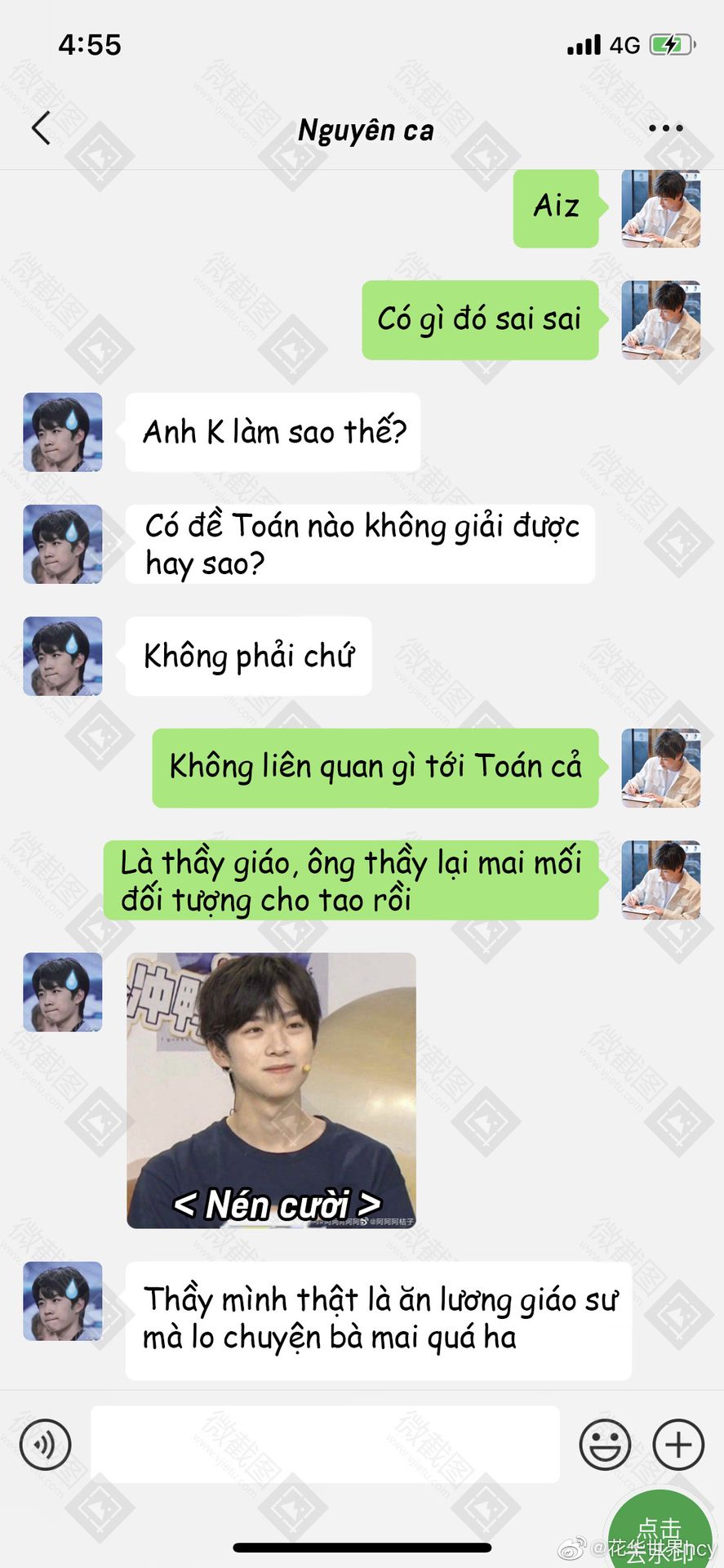Tap the green floating button at bottom corner

pos(661,1532)
